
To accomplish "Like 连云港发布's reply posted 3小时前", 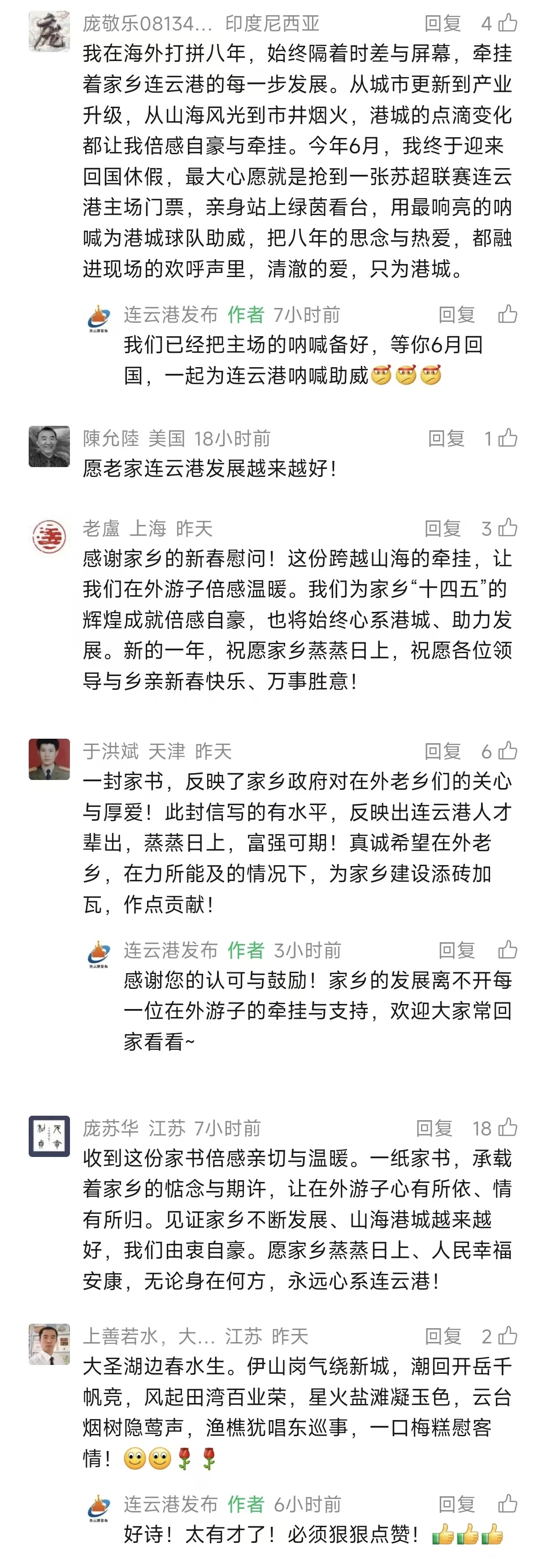I will coord(508,950).
